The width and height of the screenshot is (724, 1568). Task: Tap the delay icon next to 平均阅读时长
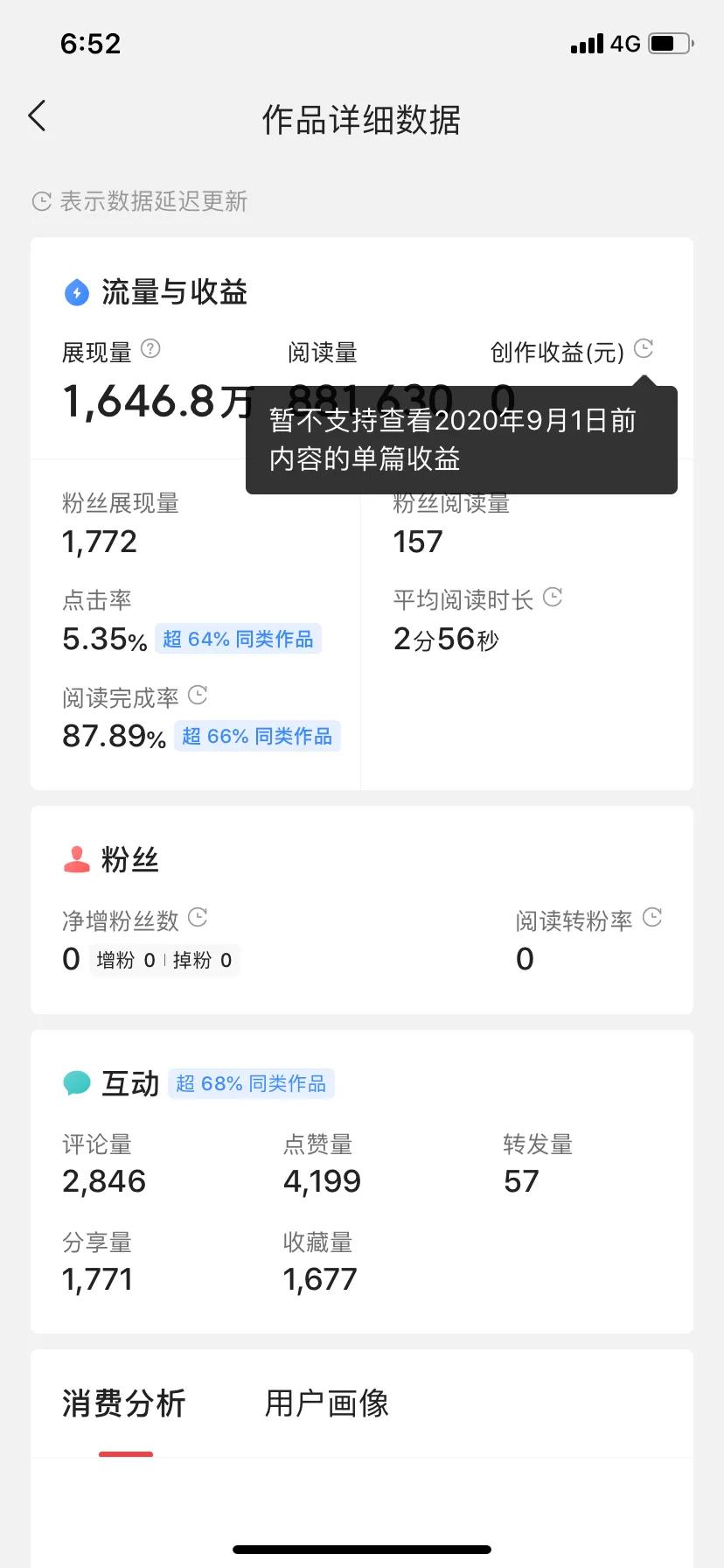553,597
